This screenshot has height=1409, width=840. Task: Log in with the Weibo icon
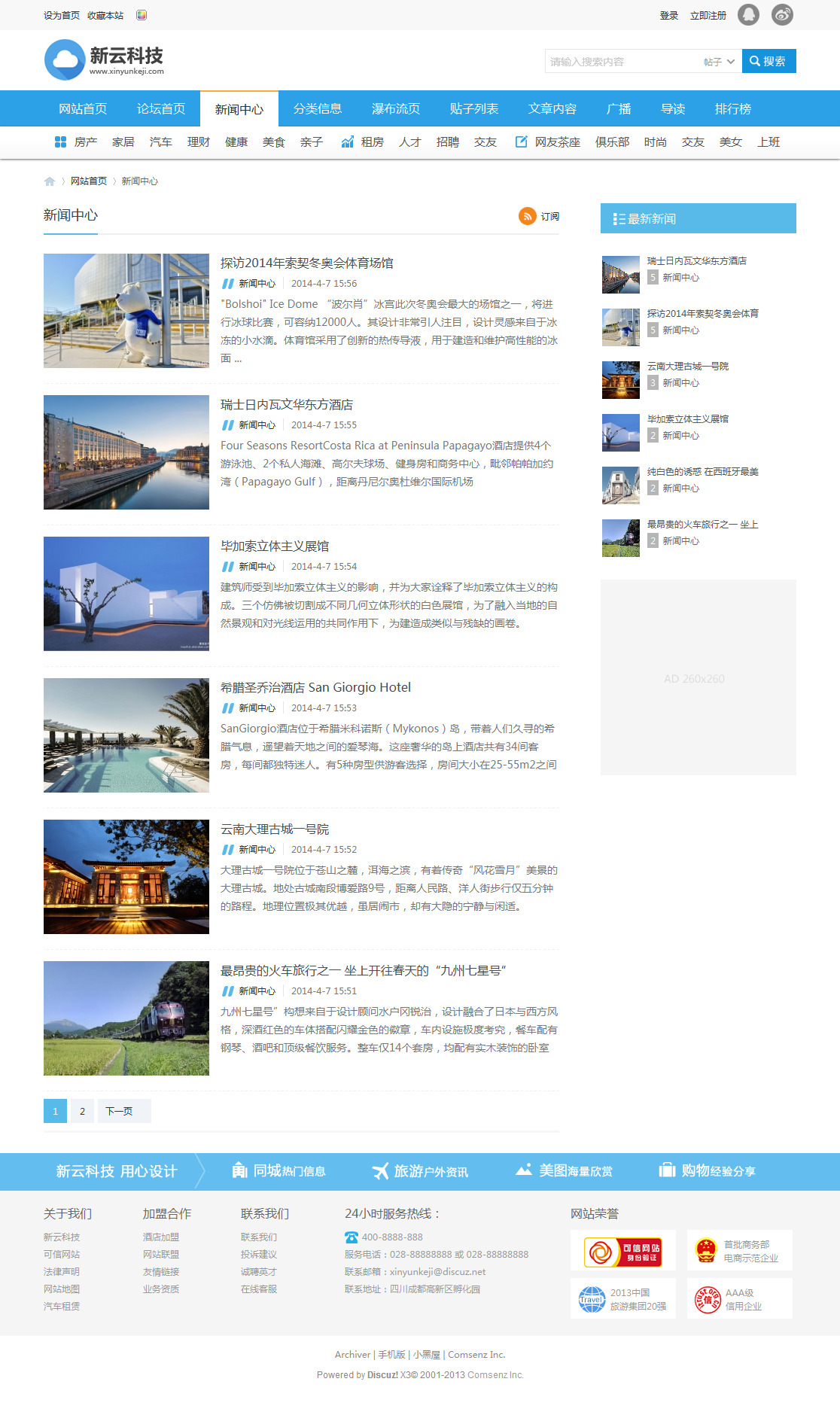[782, 15]
